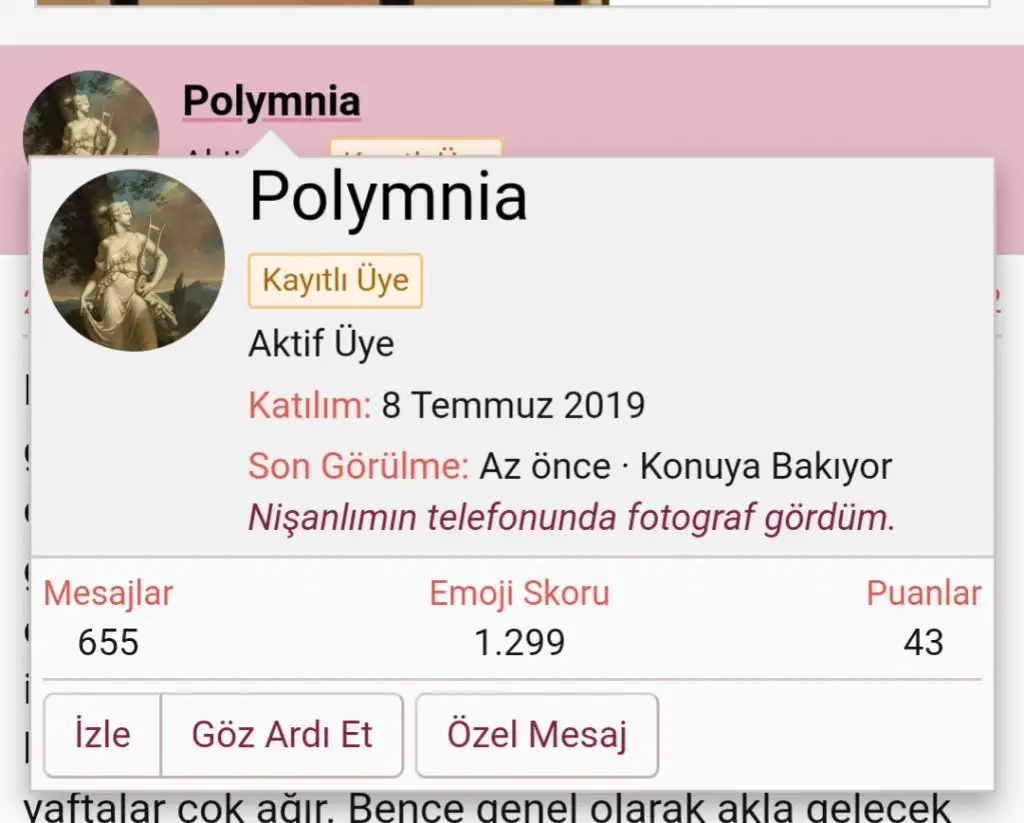This screenshot has height=823, width=1024.
Task: Send an Özel Mesaj to Polymnia
Action: [537, 735]
